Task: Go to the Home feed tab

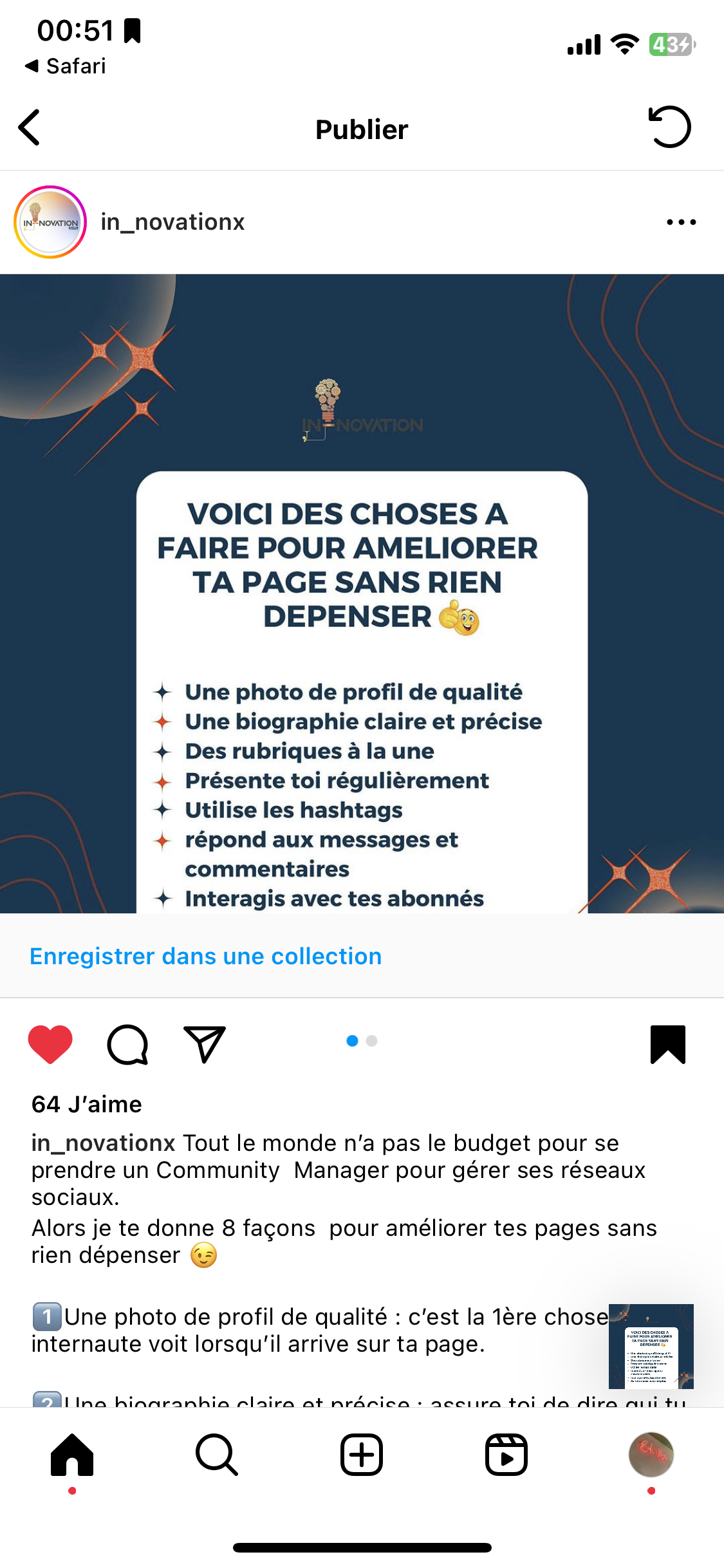Action: [x=72, y=1455]
